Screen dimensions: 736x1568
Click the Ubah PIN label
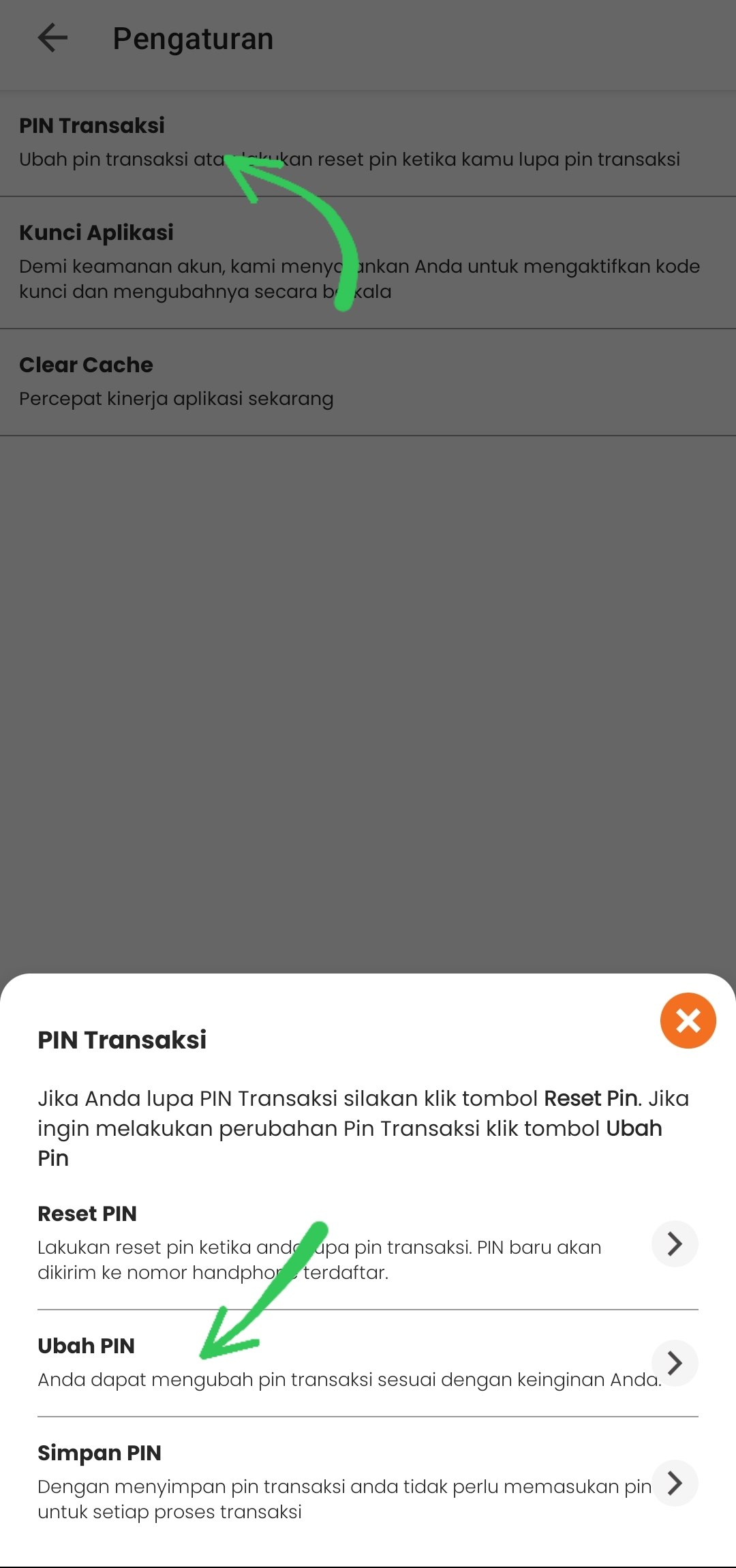point(87,1345)
